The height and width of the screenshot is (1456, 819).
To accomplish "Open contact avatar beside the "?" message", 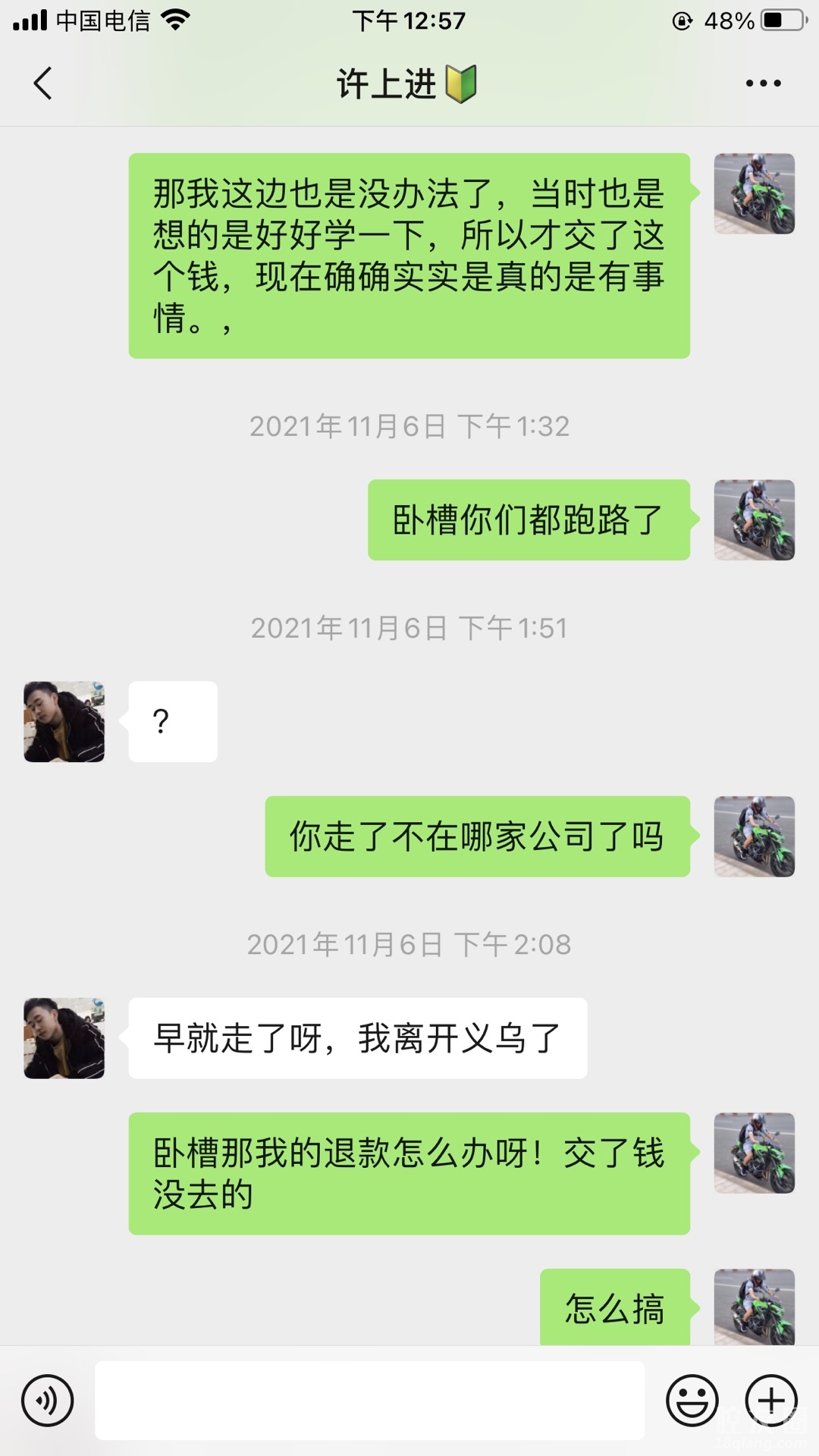I will (64, 722).
